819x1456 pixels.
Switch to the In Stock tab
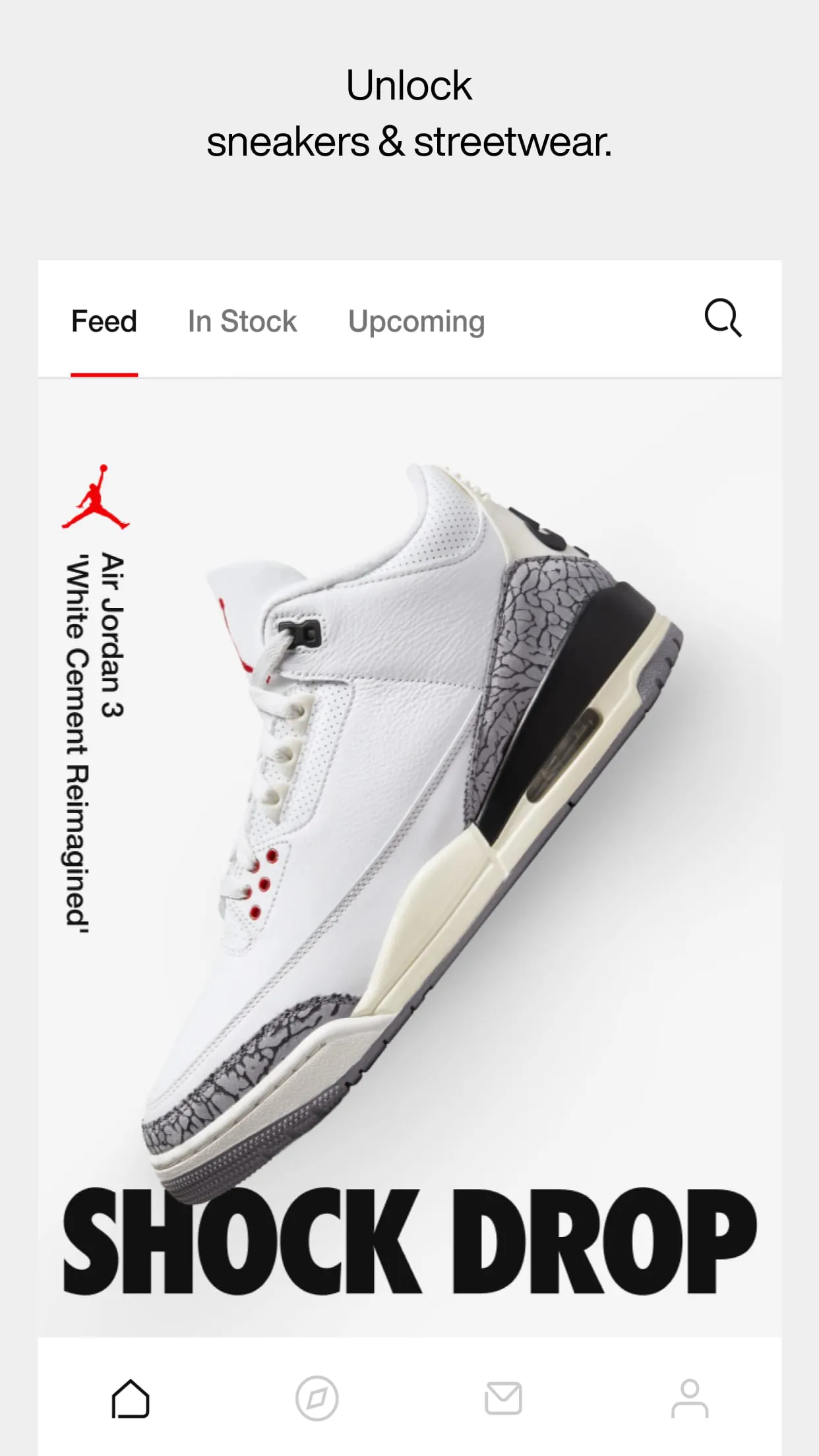241,321
